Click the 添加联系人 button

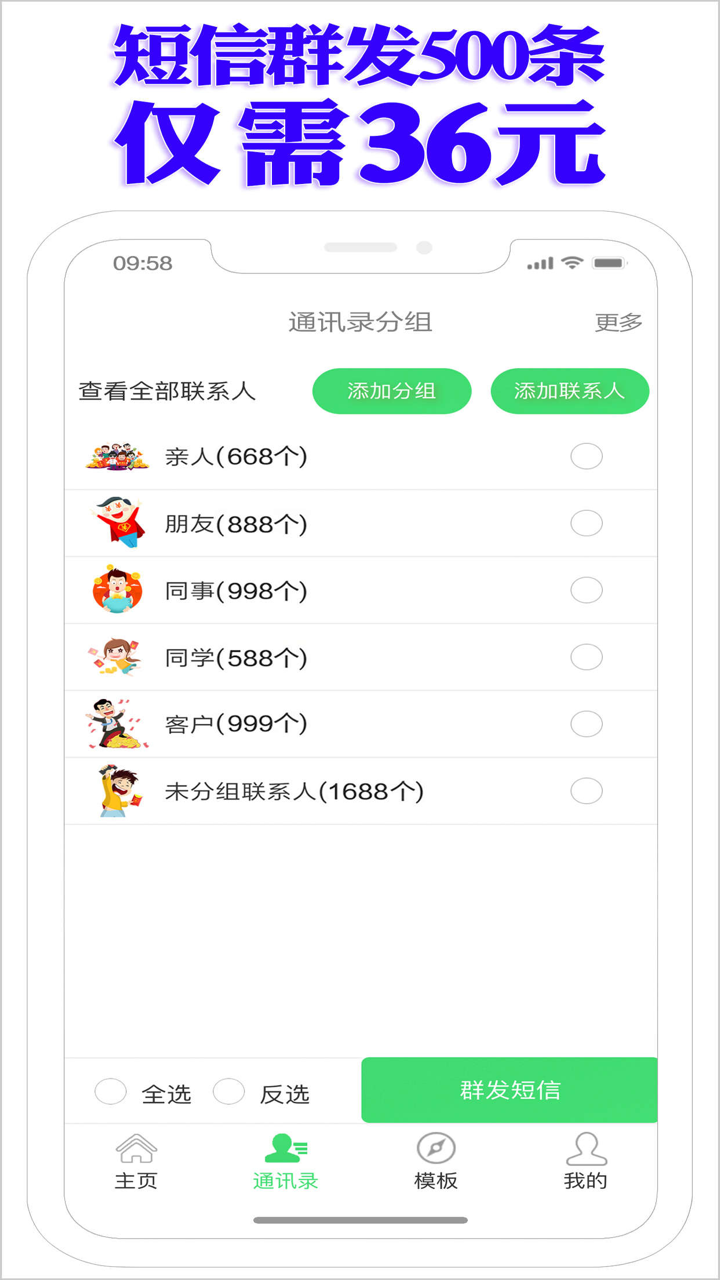tap(569, 391)
